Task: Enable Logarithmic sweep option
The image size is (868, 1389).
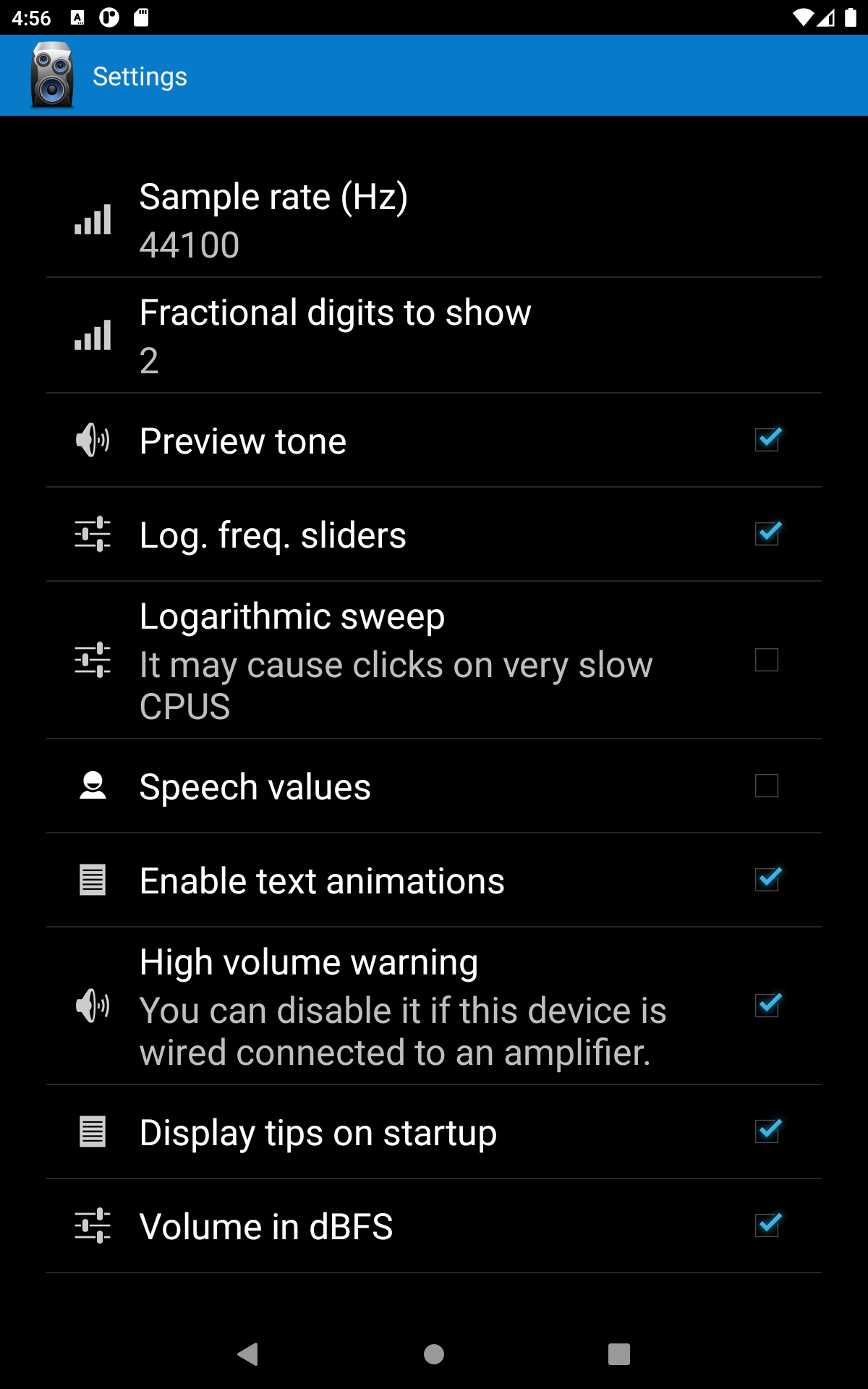Action: point(767,660)
